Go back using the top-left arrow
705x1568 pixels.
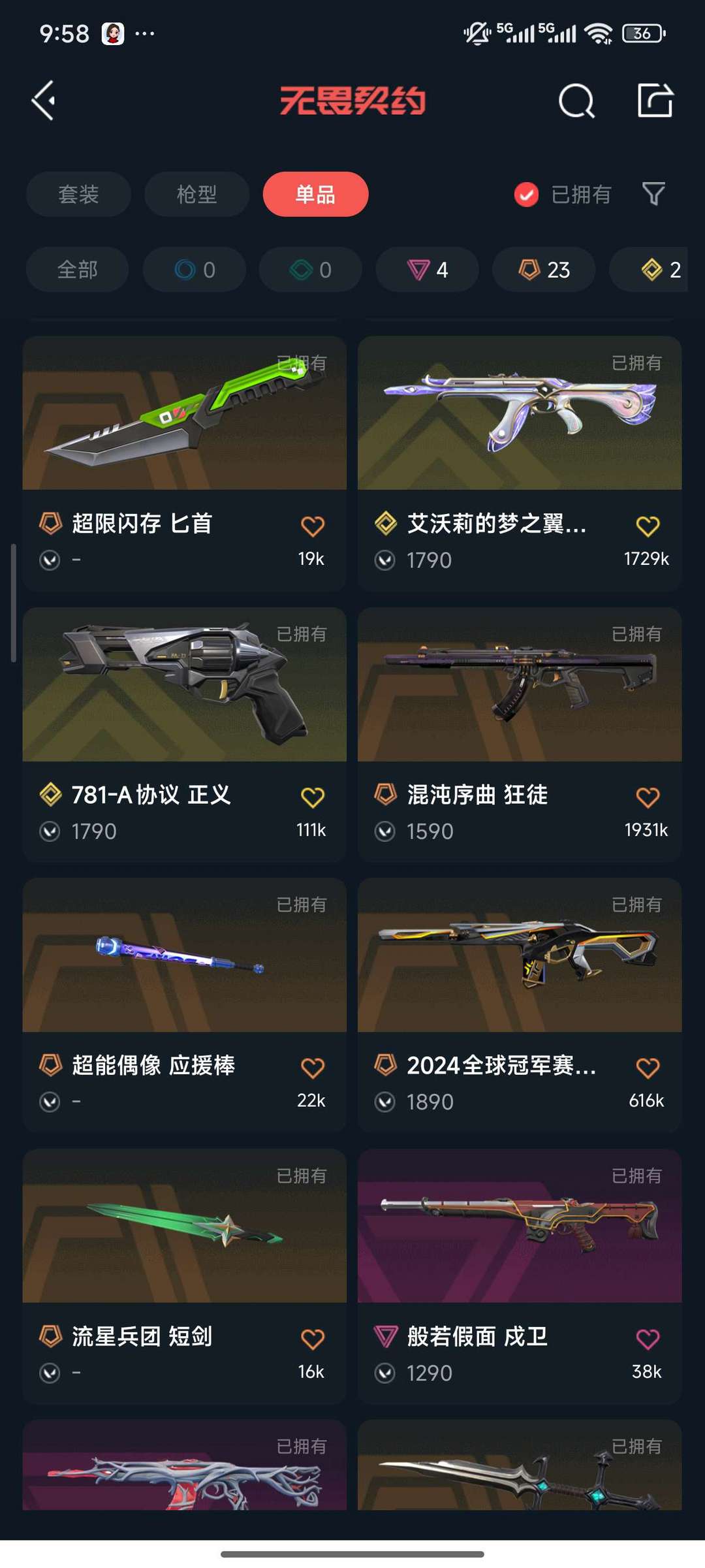pos(44,101)
